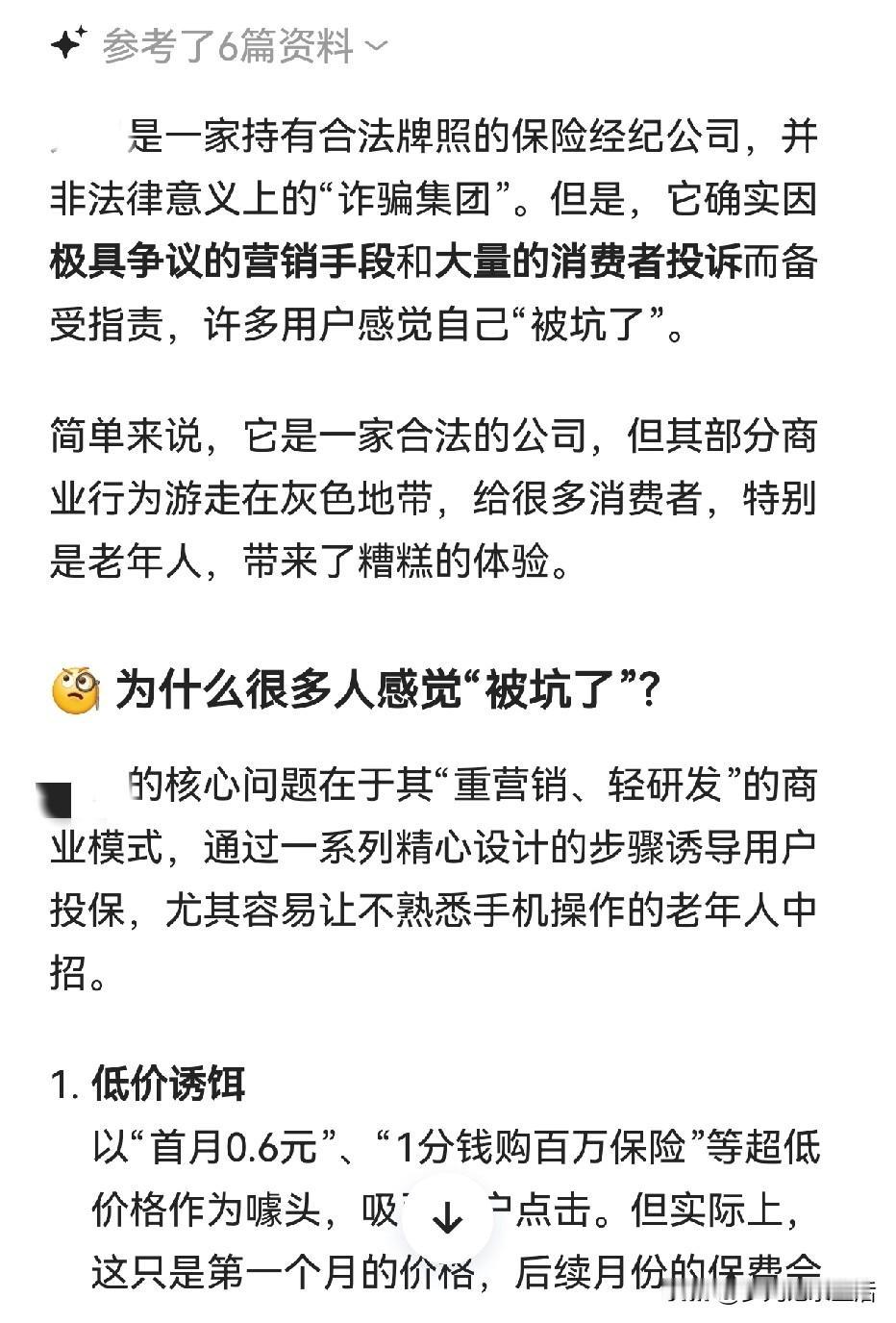Collapse the reference sources dropdown
The height and width of the screenshot is (1323, 896).
[377, 44]
